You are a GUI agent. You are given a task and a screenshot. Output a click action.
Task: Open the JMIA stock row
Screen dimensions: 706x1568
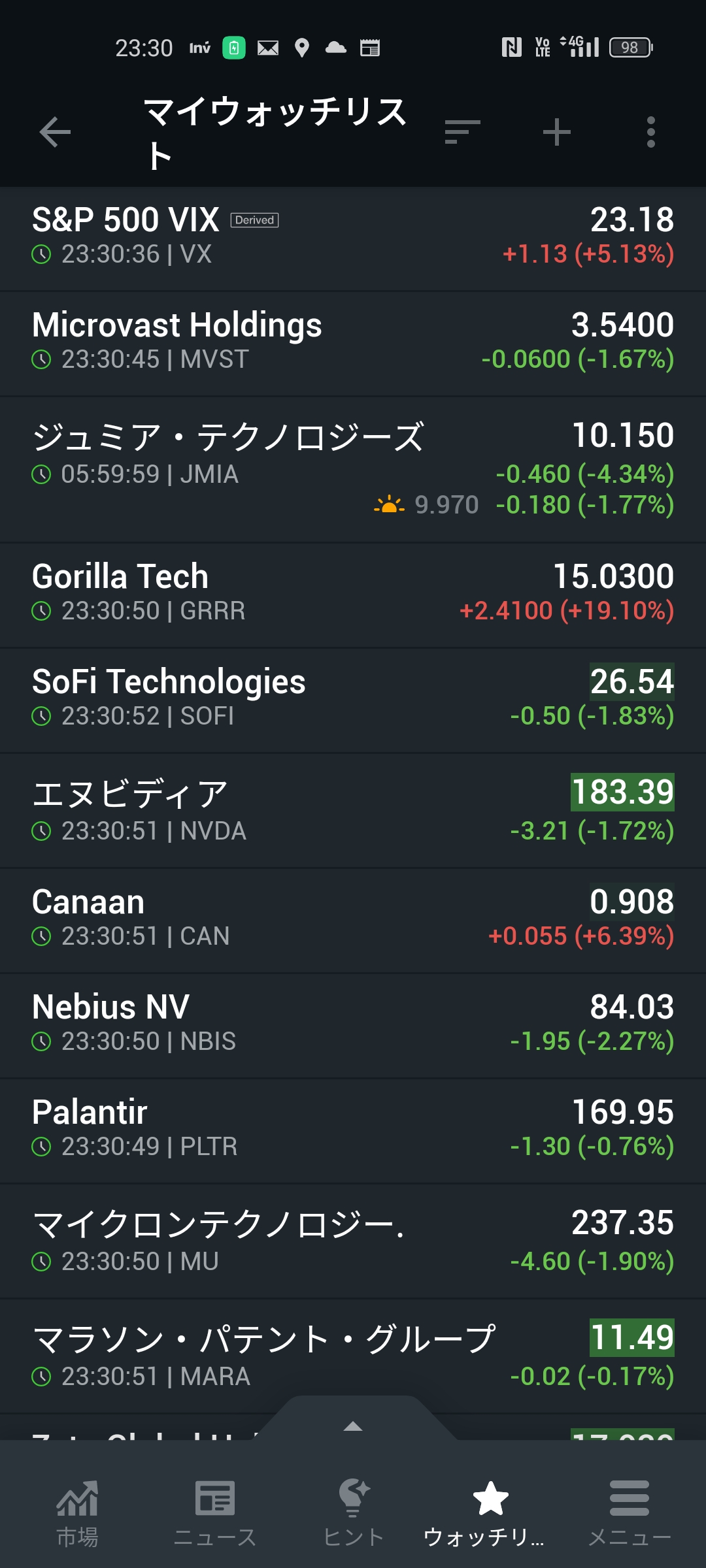(x=353, y=468)
